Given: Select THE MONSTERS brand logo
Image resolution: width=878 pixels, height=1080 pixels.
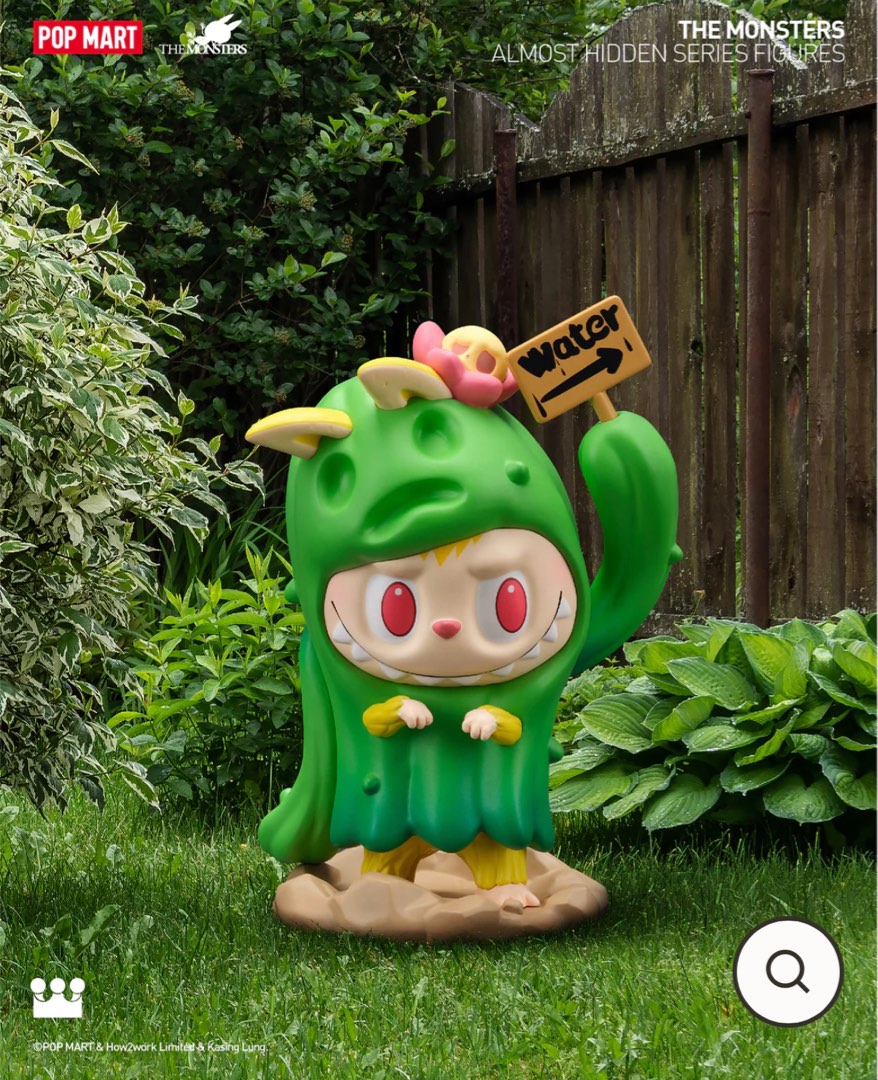Looking at the screenshot, I should click(205, 37).
